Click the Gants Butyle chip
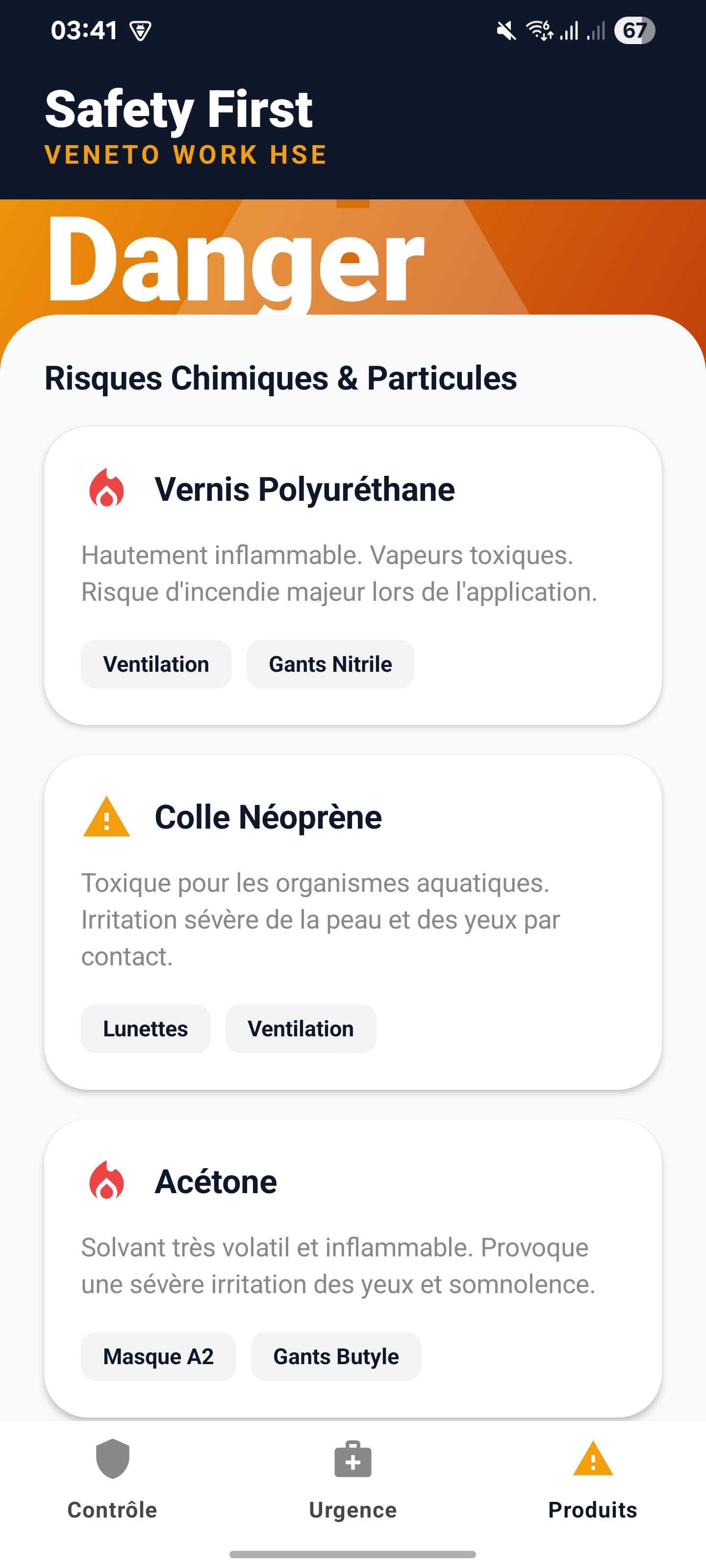The width and height of the screenshot is (706, 1568). click(336, 1356)
